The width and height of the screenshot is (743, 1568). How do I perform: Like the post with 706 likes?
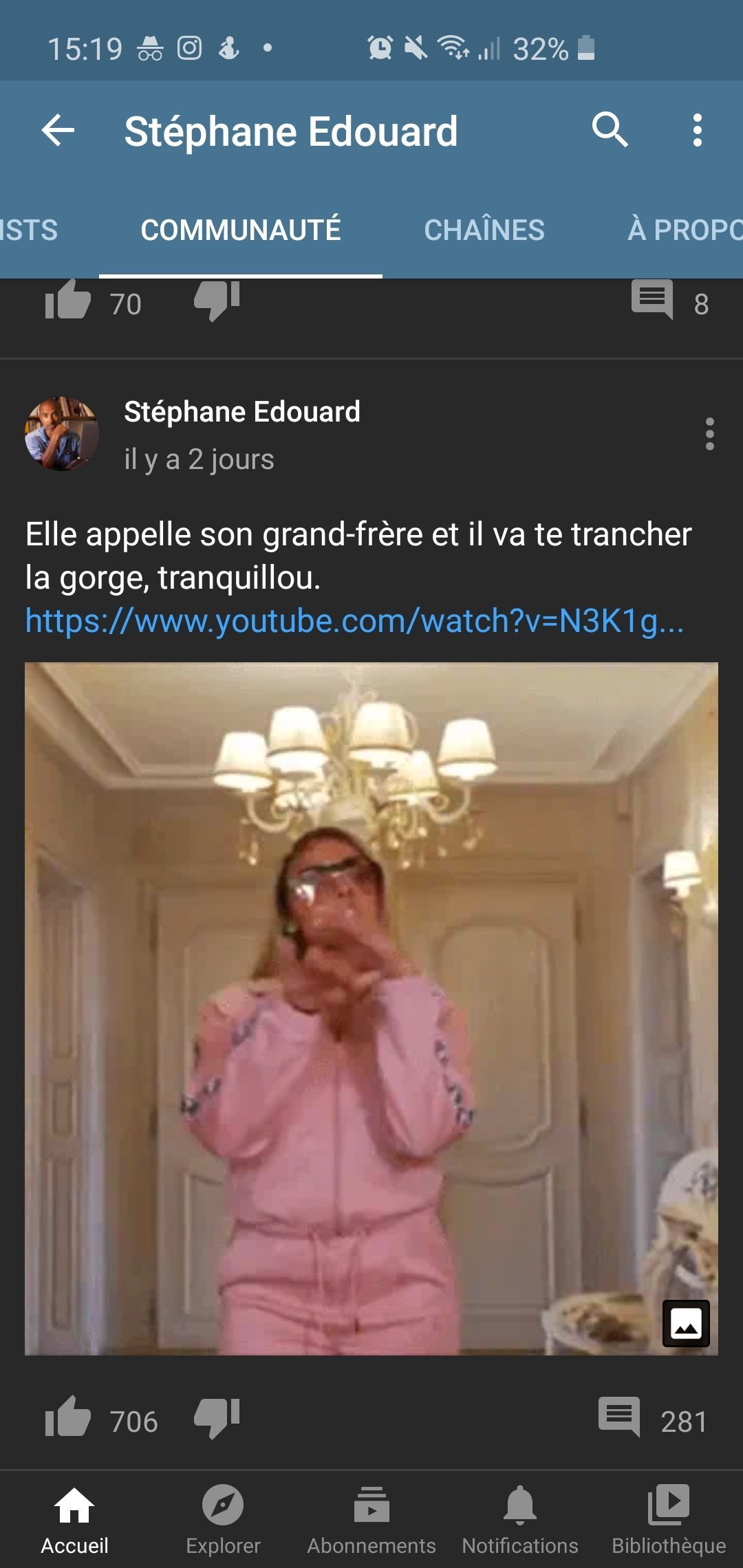click(x=67, y=1419)
